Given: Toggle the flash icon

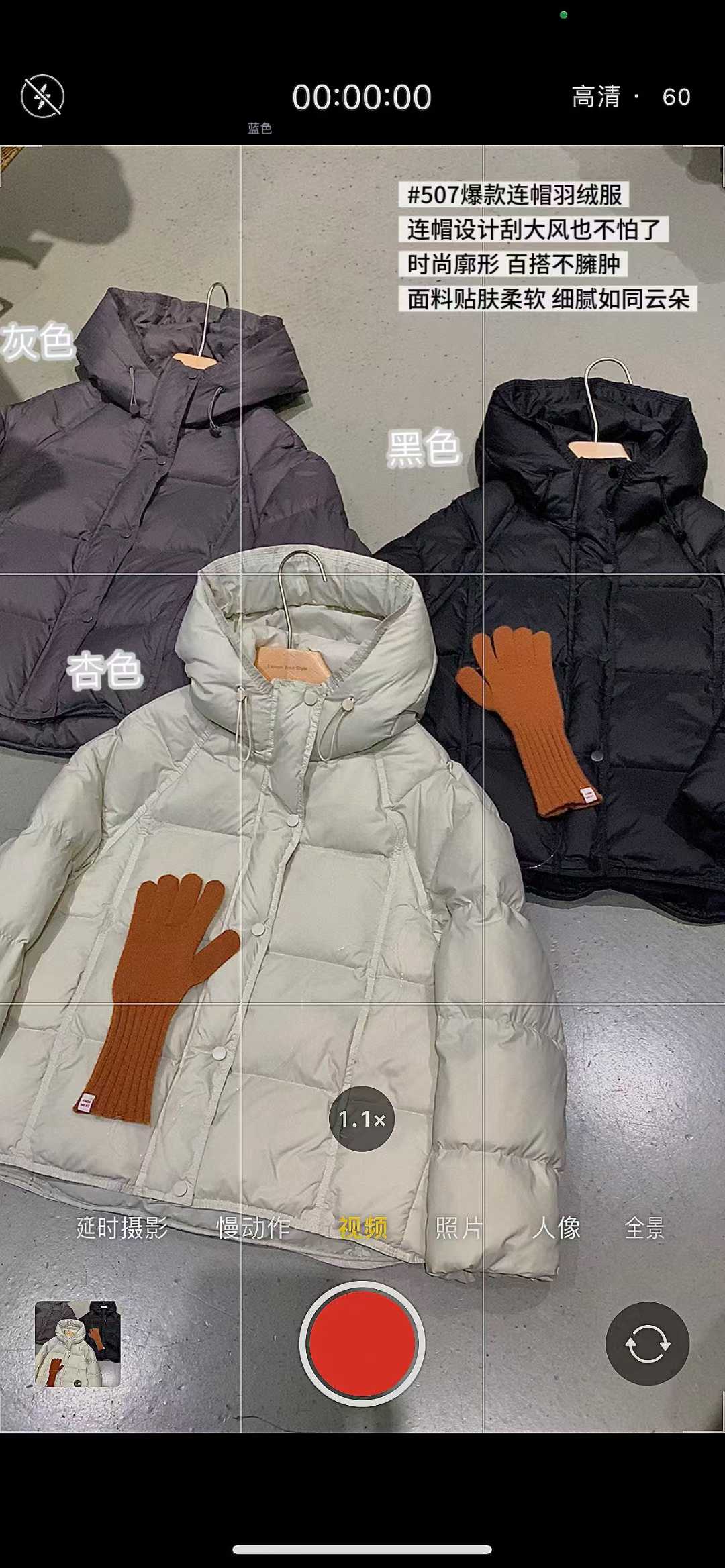Looking at the screenshot, I should pyautogui.click(x=42, y=97).
